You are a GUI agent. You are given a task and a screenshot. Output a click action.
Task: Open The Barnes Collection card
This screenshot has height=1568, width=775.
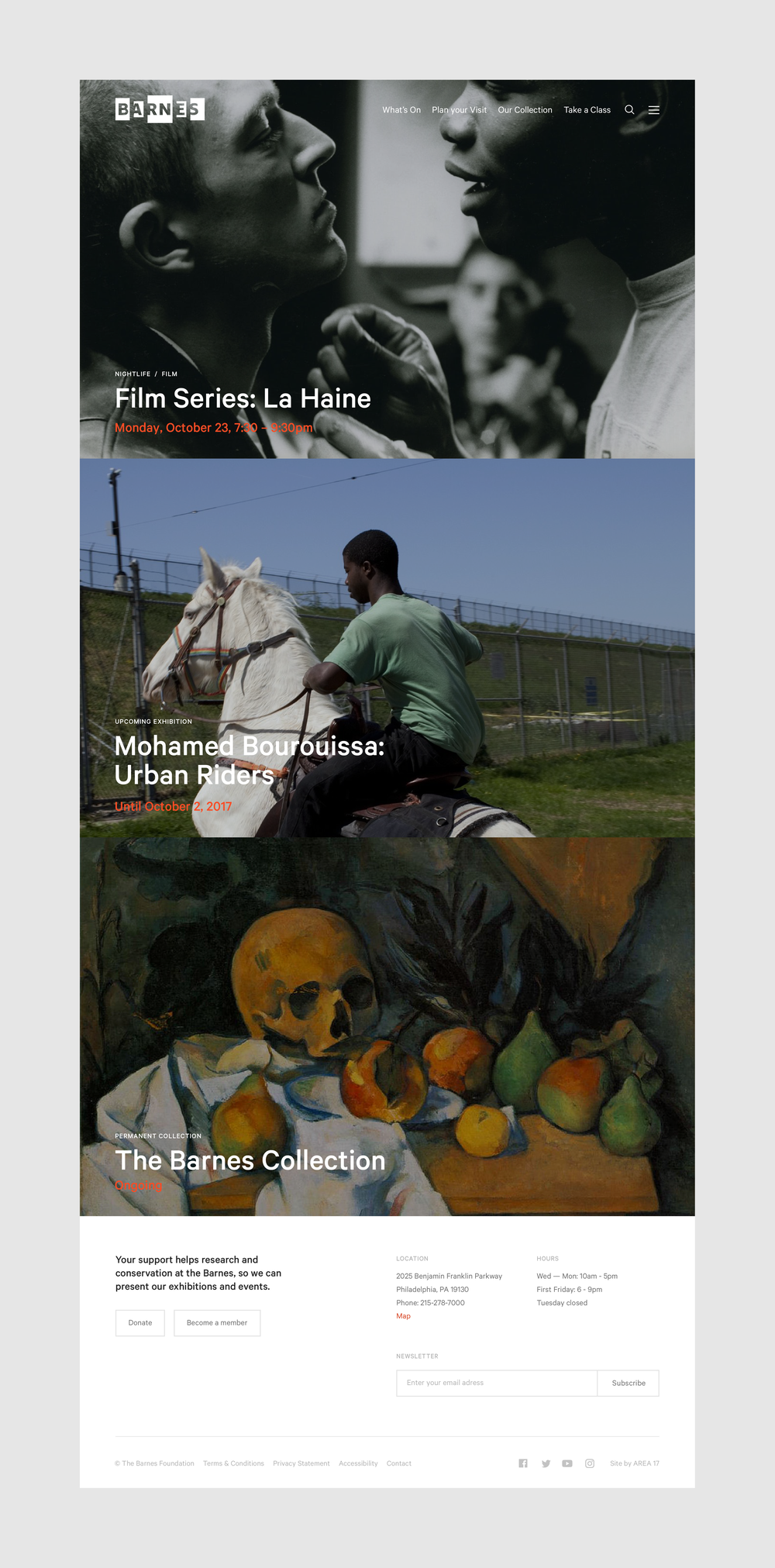tap(250, 1160)
